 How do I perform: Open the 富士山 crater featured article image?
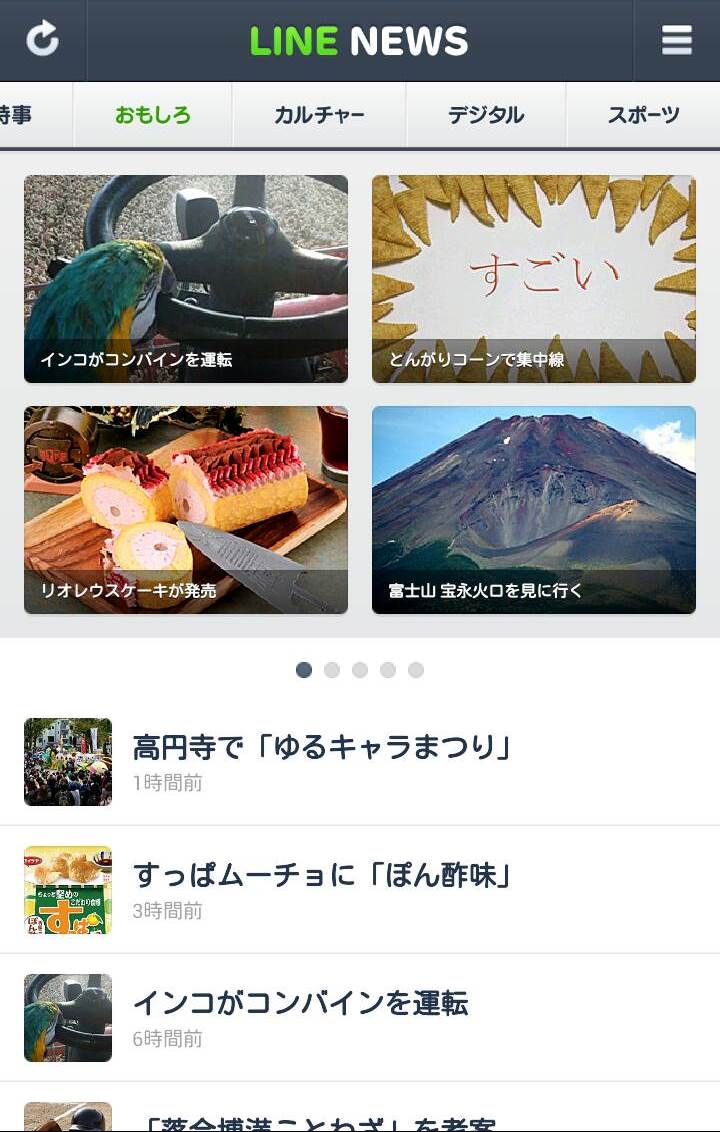tap(534, 508)
